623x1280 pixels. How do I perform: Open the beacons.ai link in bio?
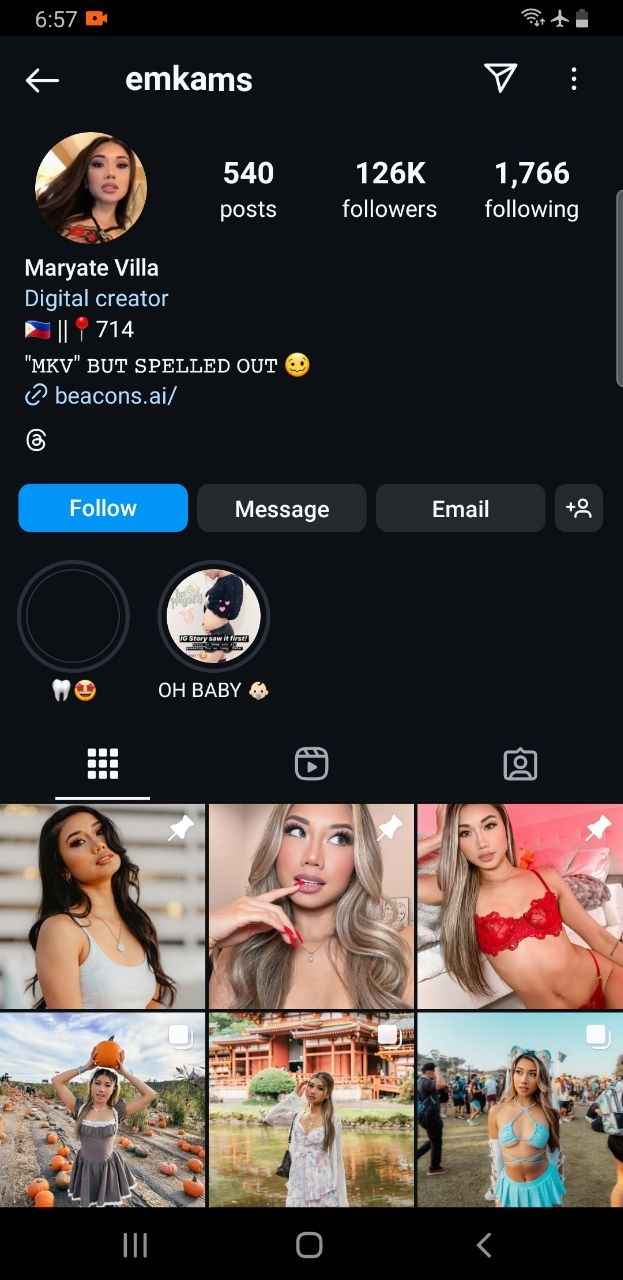tap(114, 395)
